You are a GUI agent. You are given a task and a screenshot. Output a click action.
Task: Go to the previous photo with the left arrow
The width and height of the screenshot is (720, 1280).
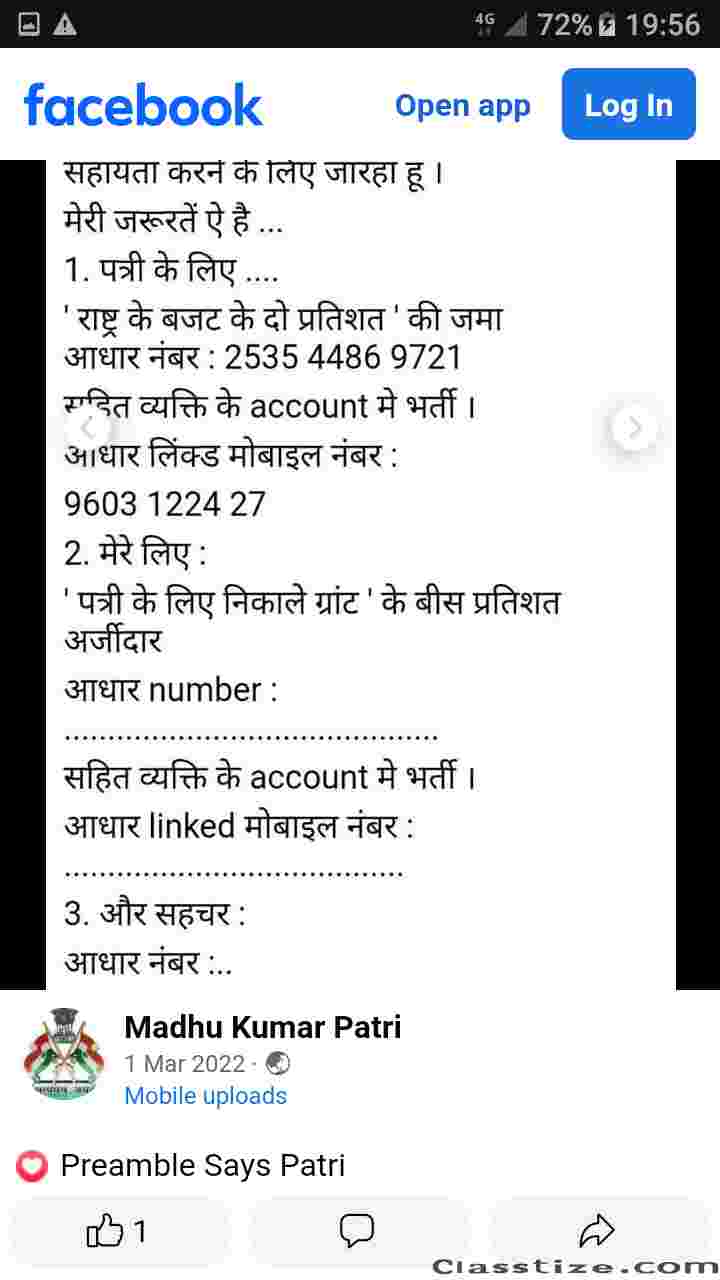[87, 429]
